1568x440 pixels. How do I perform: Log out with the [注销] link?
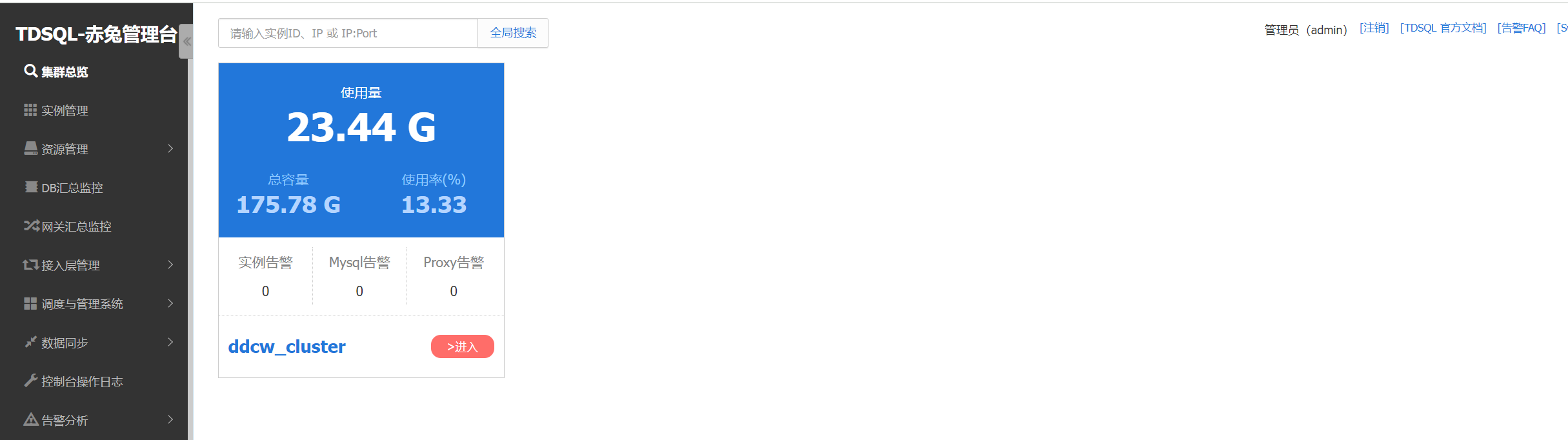click(1374, 28)
